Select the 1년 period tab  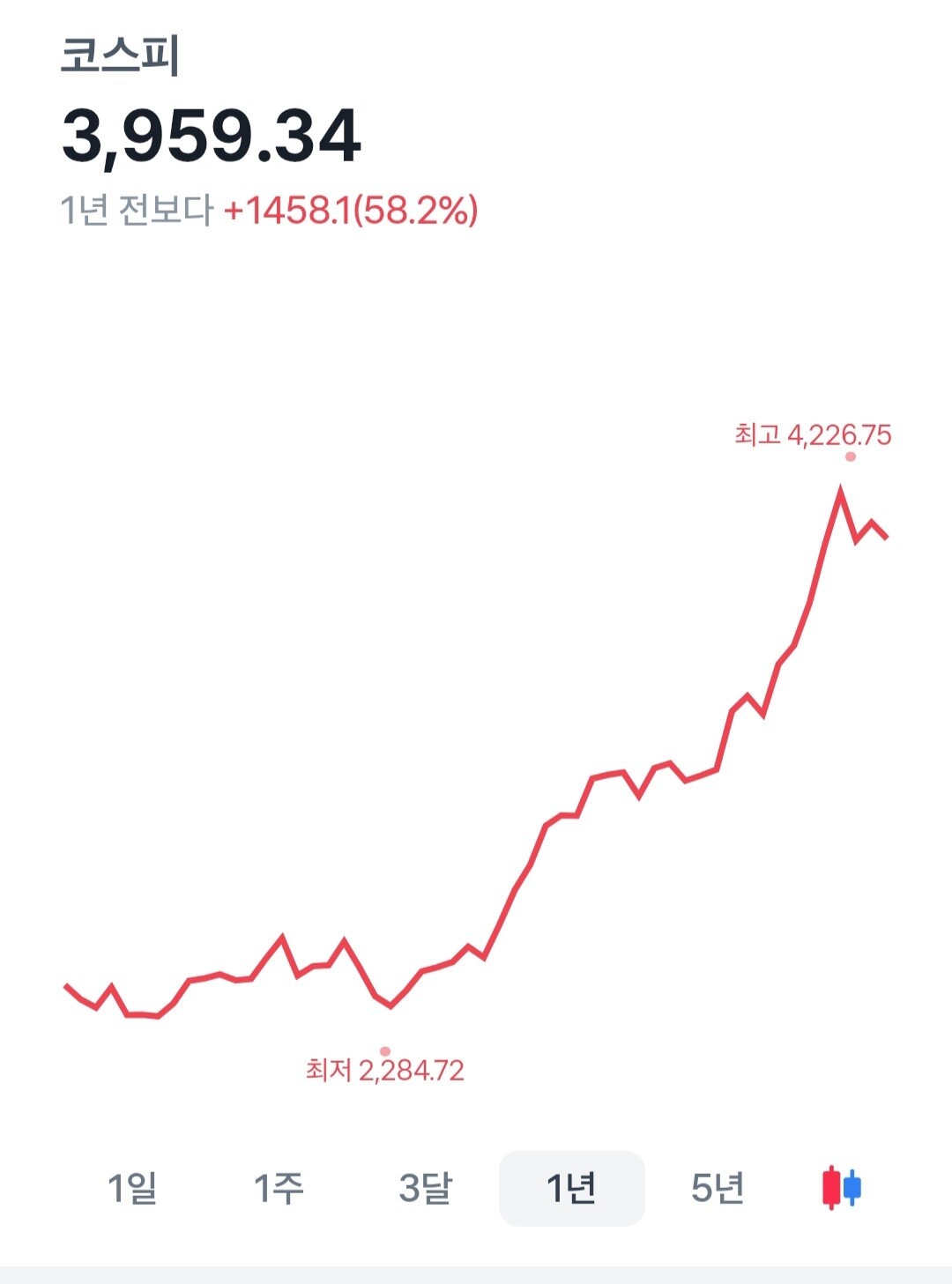click(x=571, y=1188)
